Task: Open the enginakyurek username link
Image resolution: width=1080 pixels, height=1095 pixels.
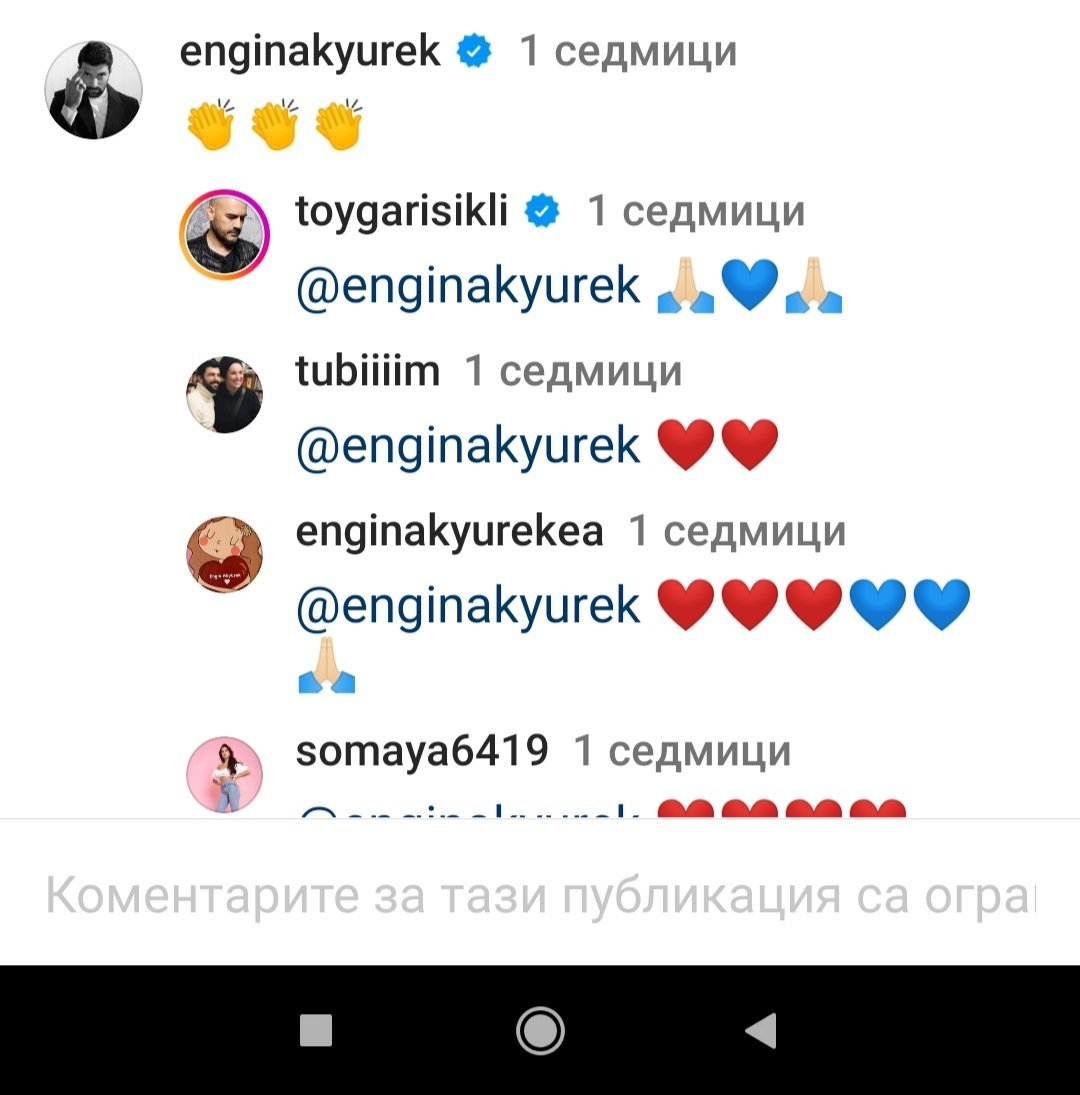Action: tap(310, 52)
